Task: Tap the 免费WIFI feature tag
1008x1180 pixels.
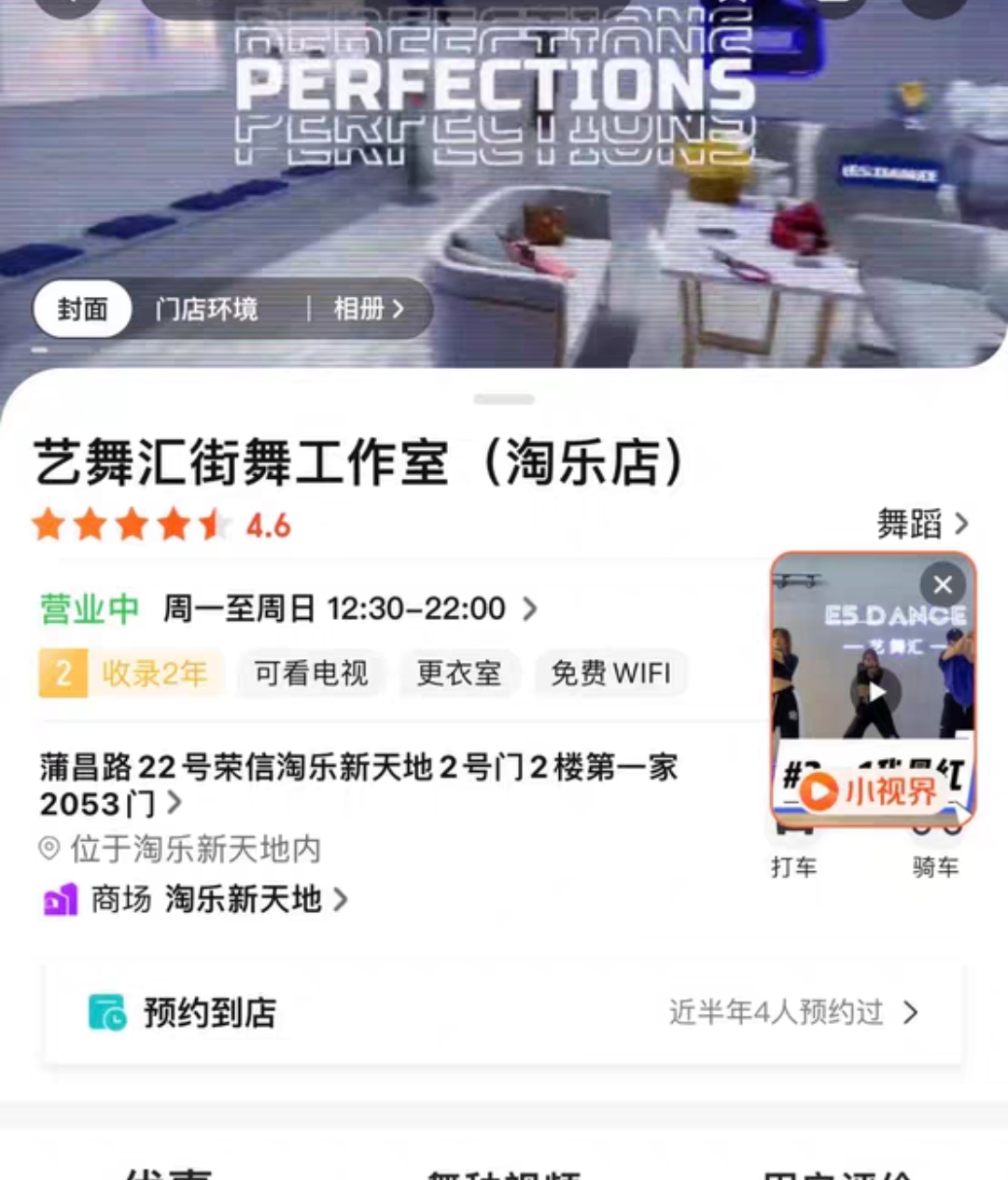Action: click(610, 673)
